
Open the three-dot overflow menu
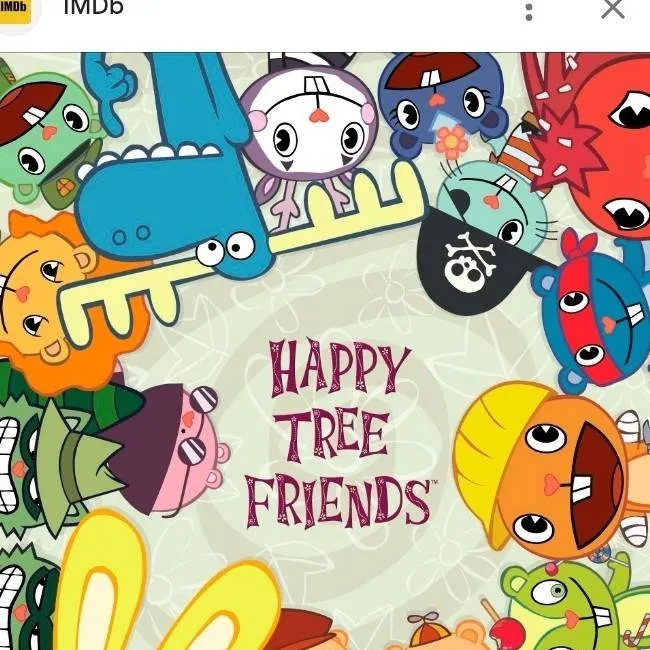(529, 10)
